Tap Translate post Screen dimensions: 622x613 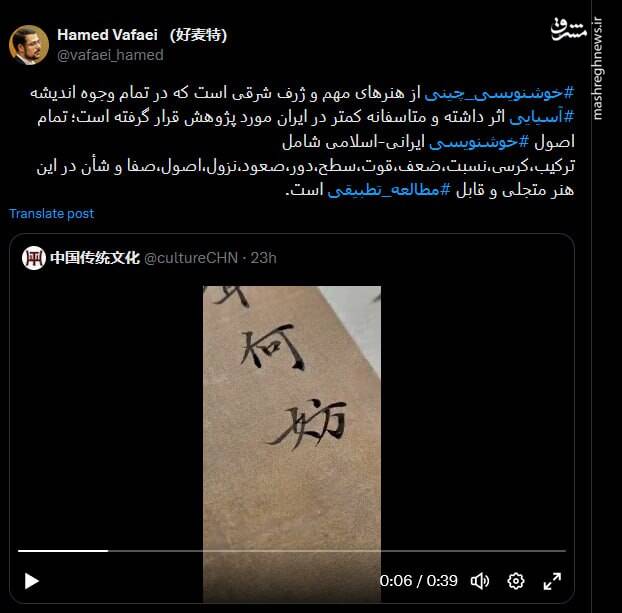52,214
